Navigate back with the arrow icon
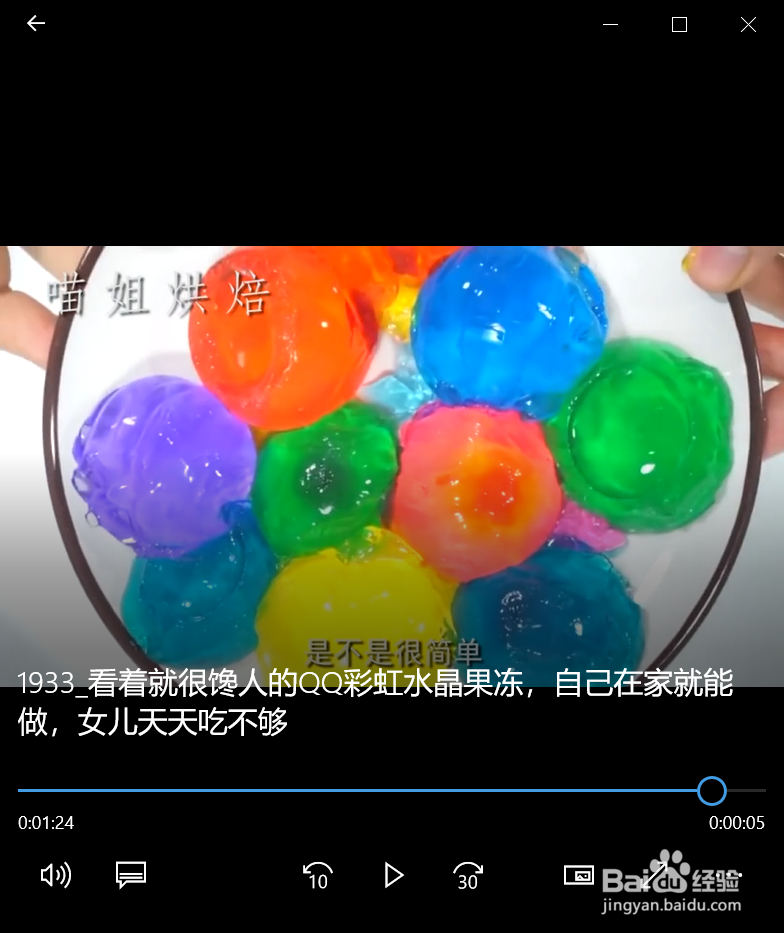784x933 pixels. tap(36, 23)
